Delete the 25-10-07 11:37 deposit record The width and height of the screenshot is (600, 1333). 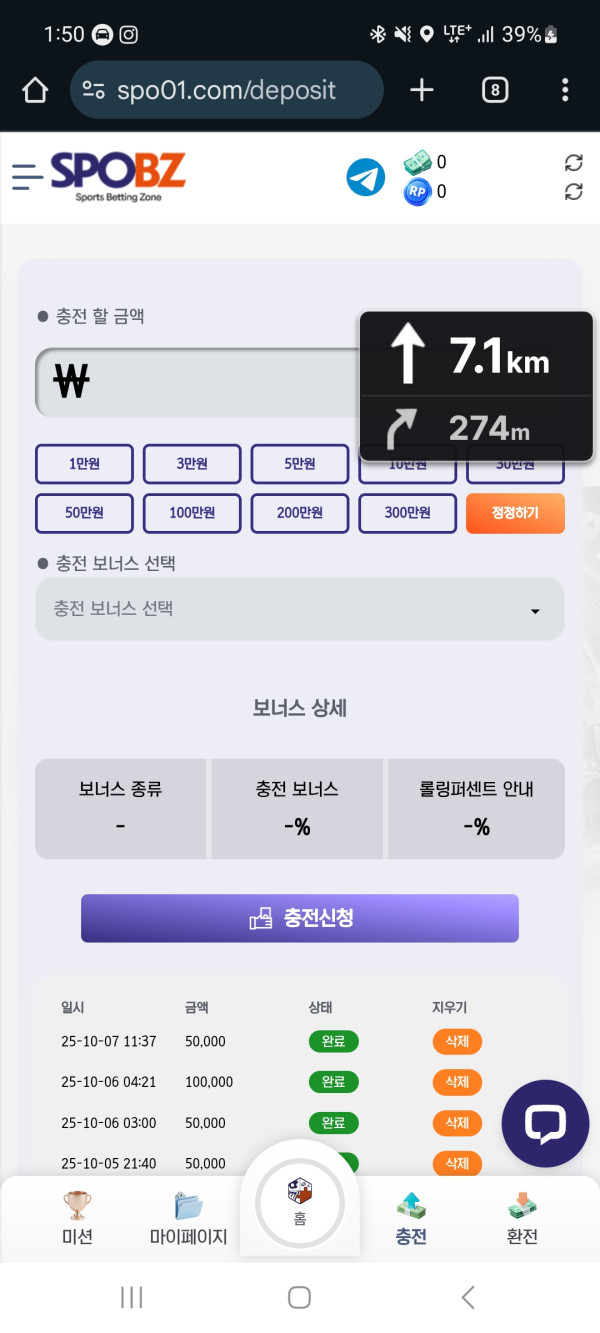(457, 1041)
